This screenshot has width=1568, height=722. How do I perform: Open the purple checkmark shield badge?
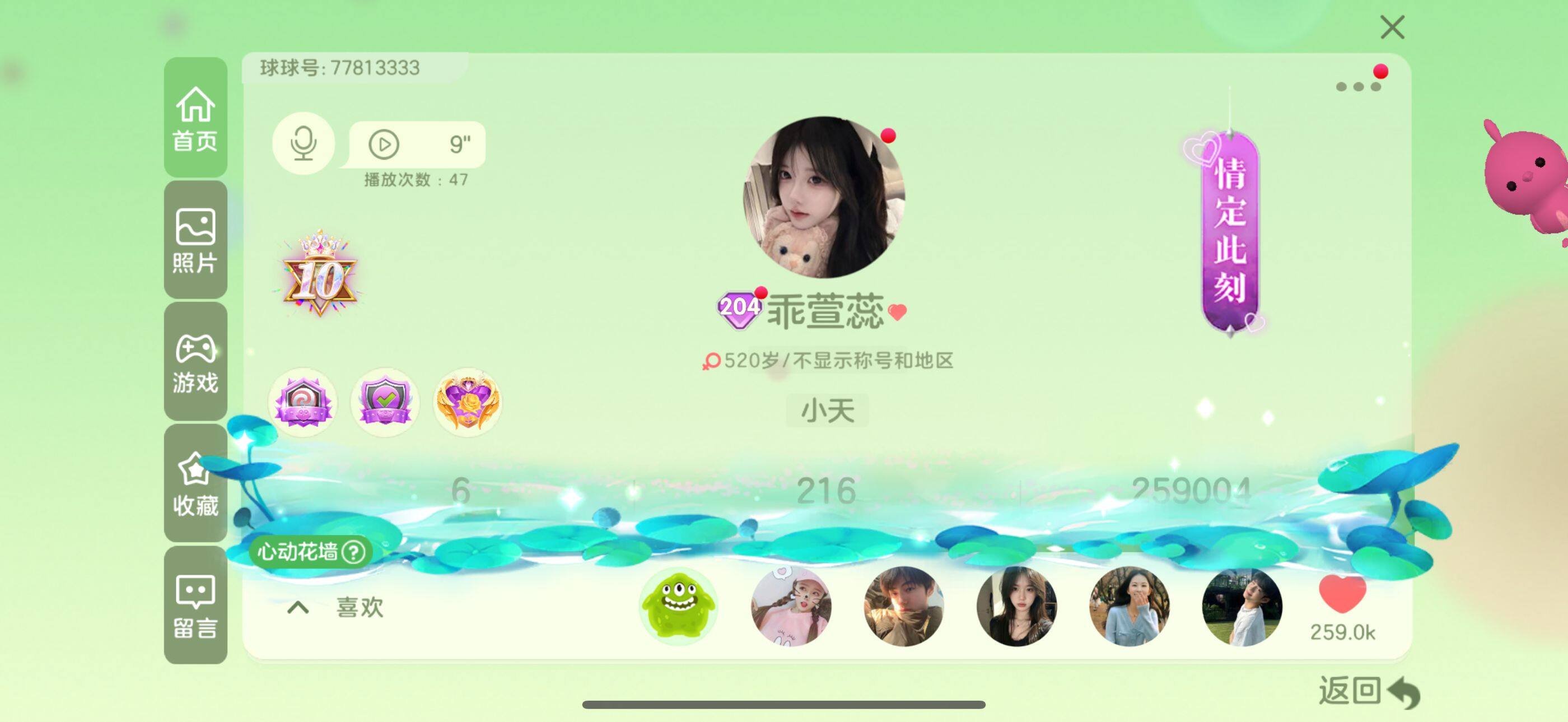point(385,402)
